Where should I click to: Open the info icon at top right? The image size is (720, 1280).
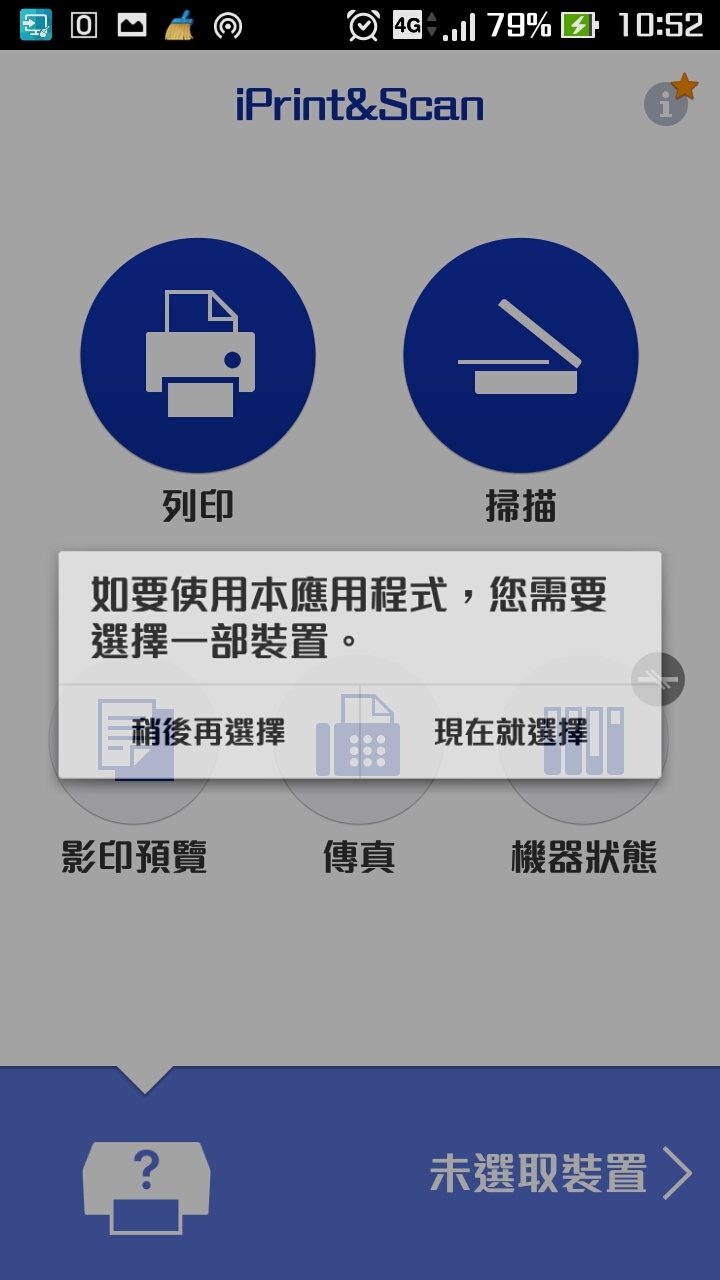point(667,102)
